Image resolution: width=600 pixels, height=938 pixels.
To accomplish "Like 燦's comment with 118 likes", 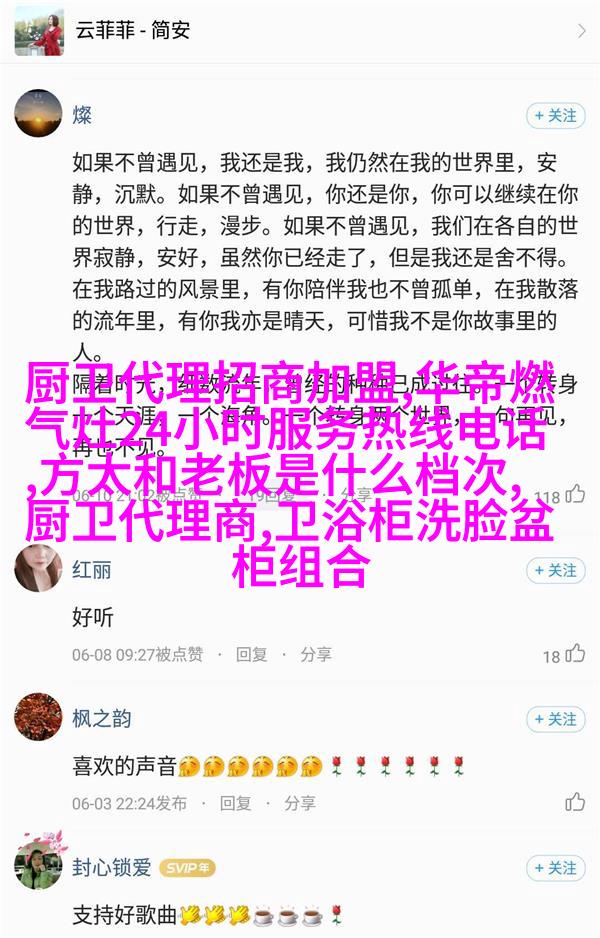I will [575, 495].
